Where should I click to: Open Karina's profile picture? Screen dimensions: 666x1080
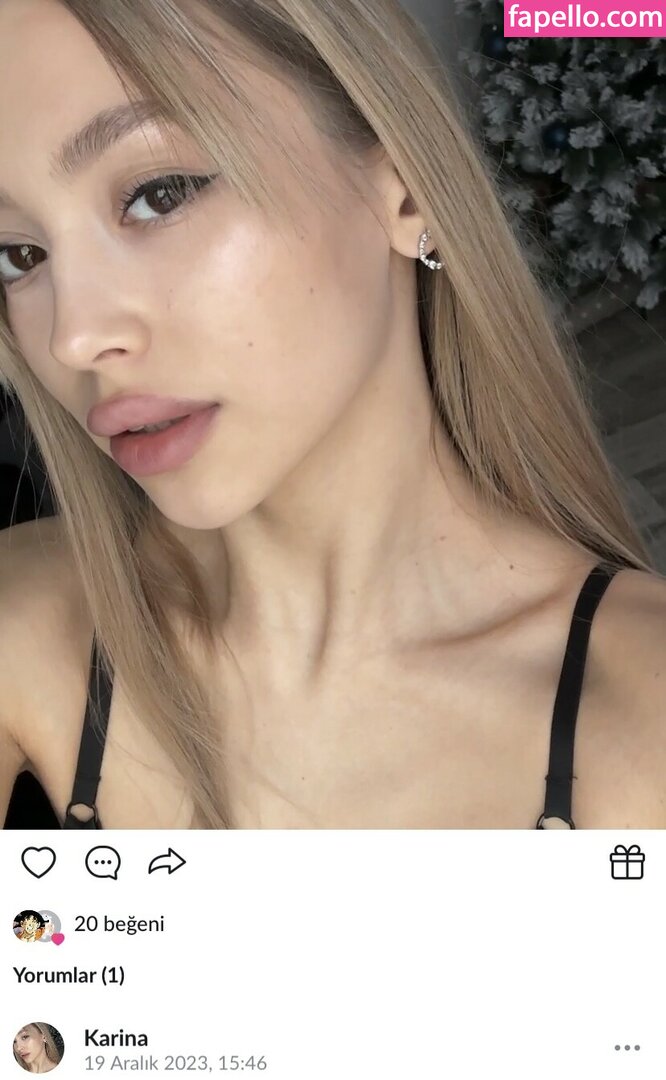(x=38, y=1047)
